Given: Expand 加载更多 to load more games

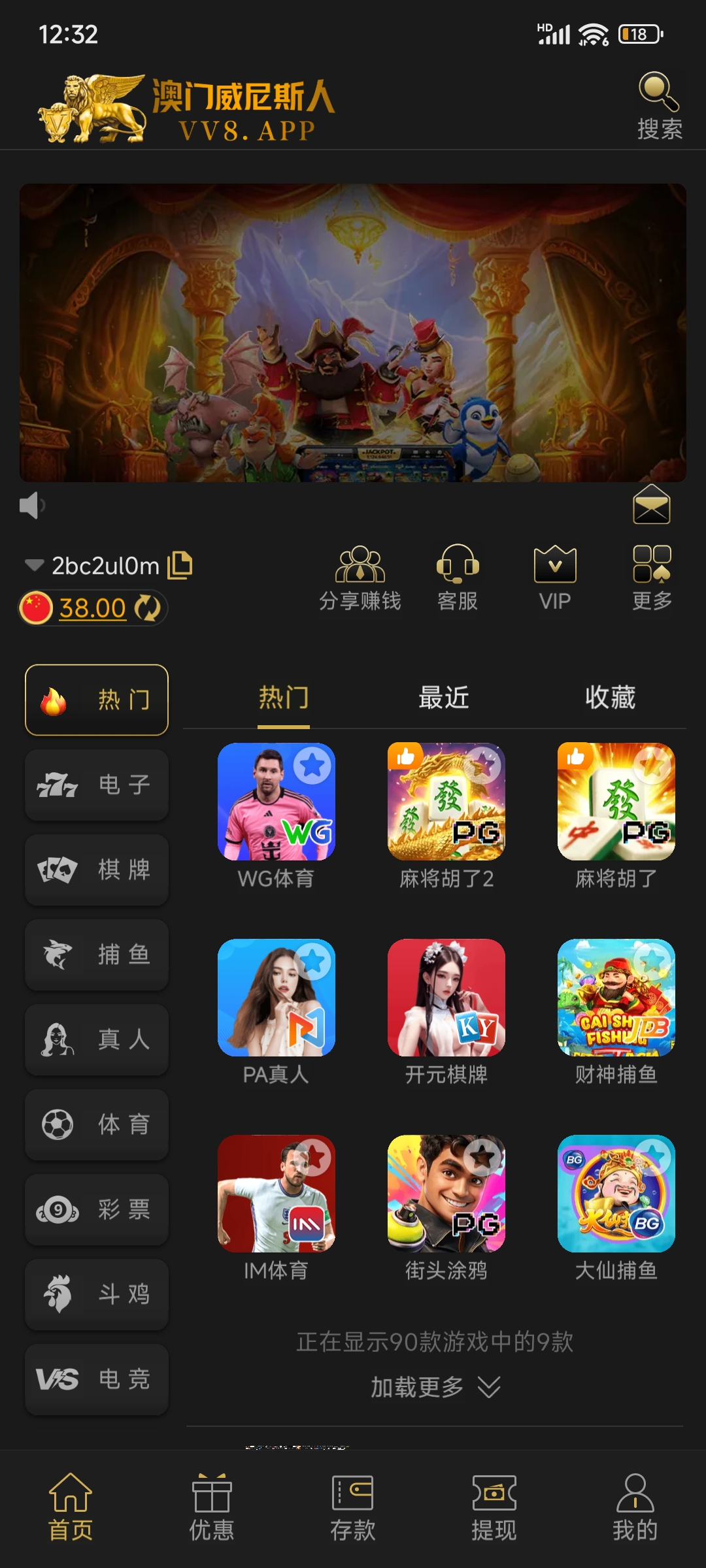Looking at the screenshot, I should pos(435,1386).
